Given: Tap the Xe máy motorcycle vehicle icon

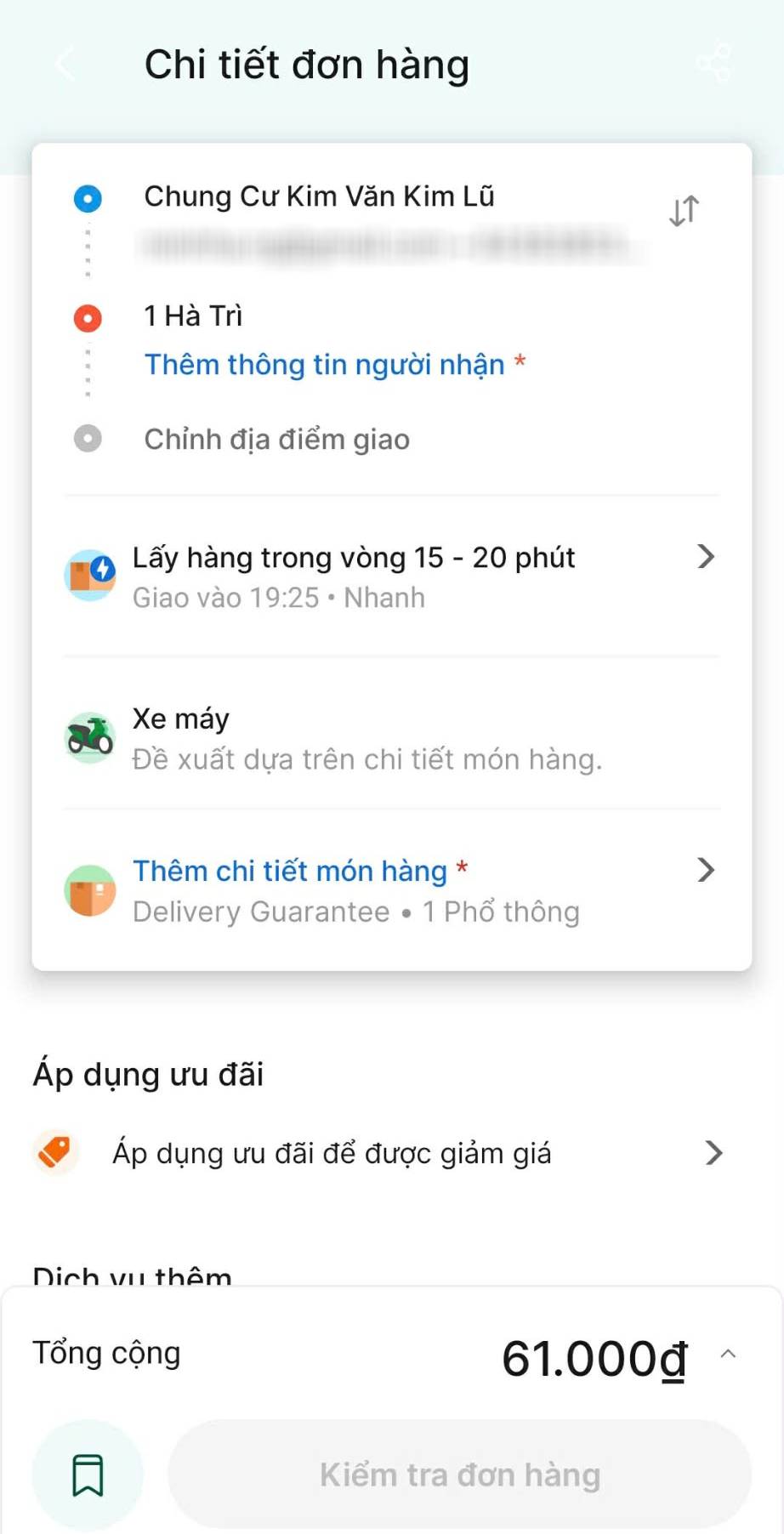Looking at the screenshot, I should [91, 736].
